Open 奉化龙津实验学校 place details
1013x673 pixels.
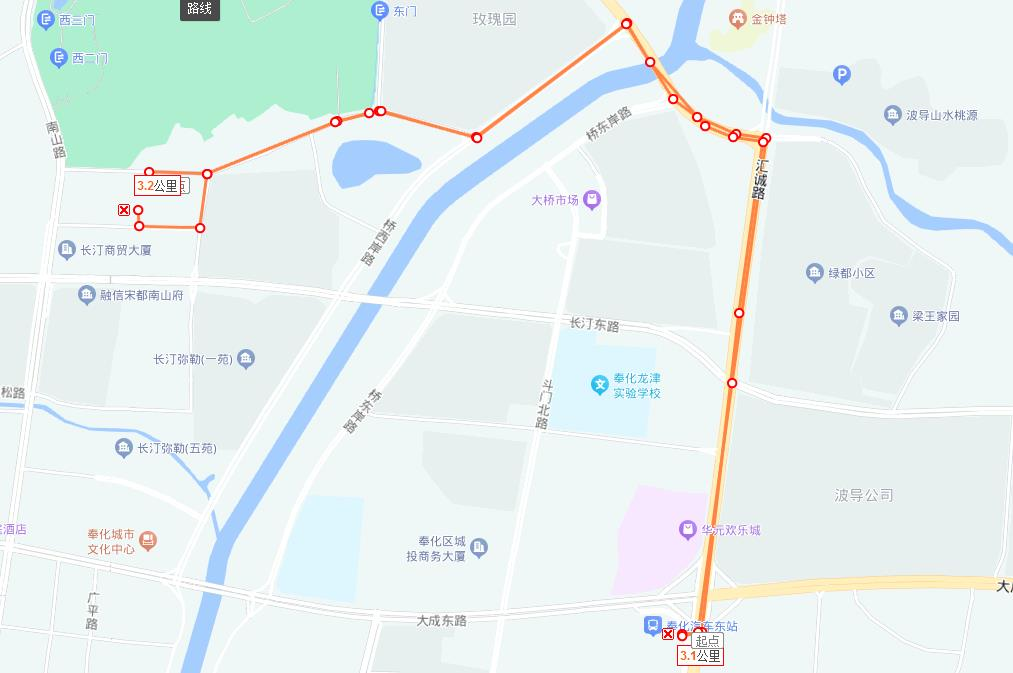(x=600, y=385)
